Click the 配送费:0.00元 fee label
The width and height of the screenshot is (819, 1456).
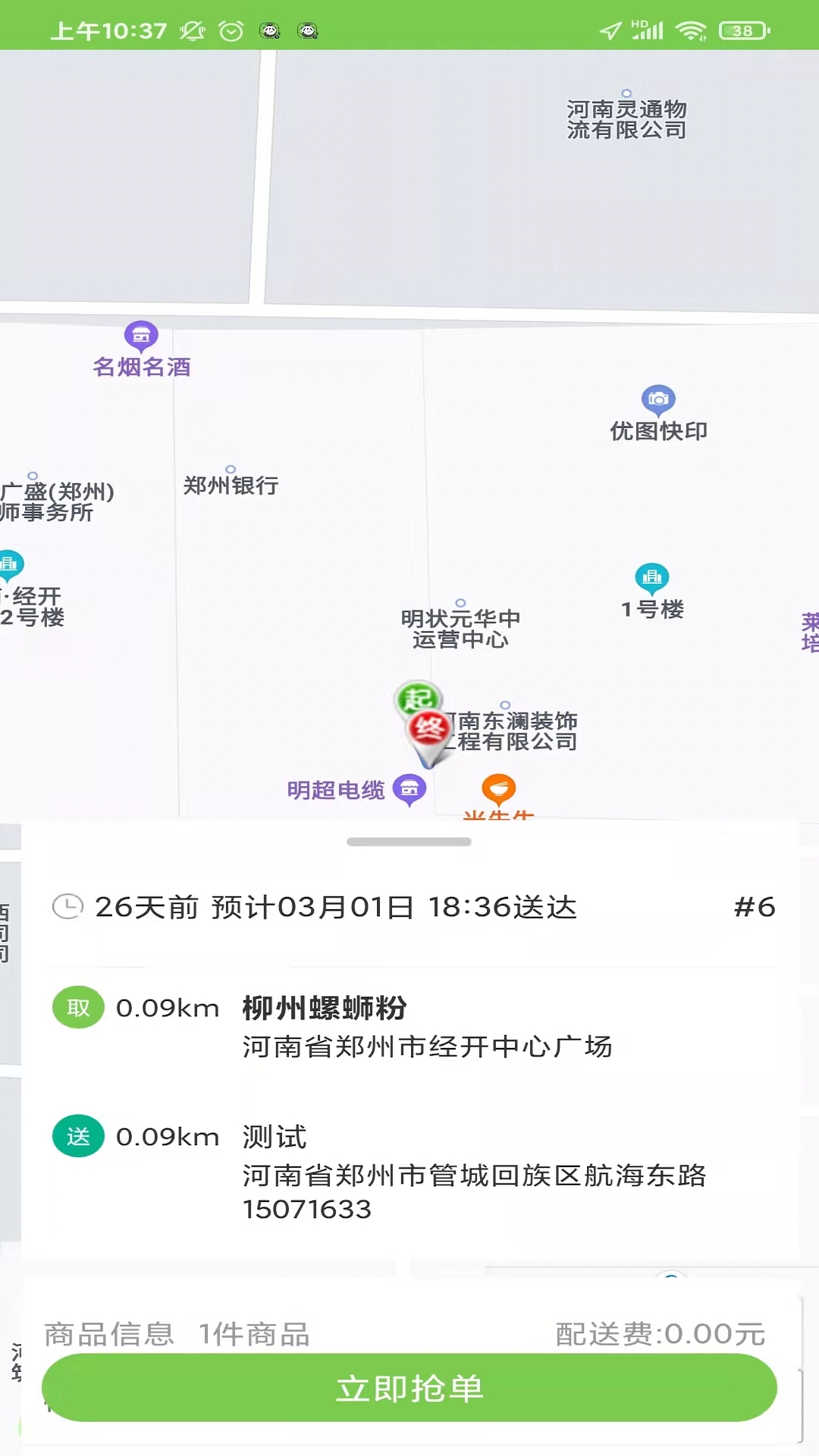[x=661, y=1335]
